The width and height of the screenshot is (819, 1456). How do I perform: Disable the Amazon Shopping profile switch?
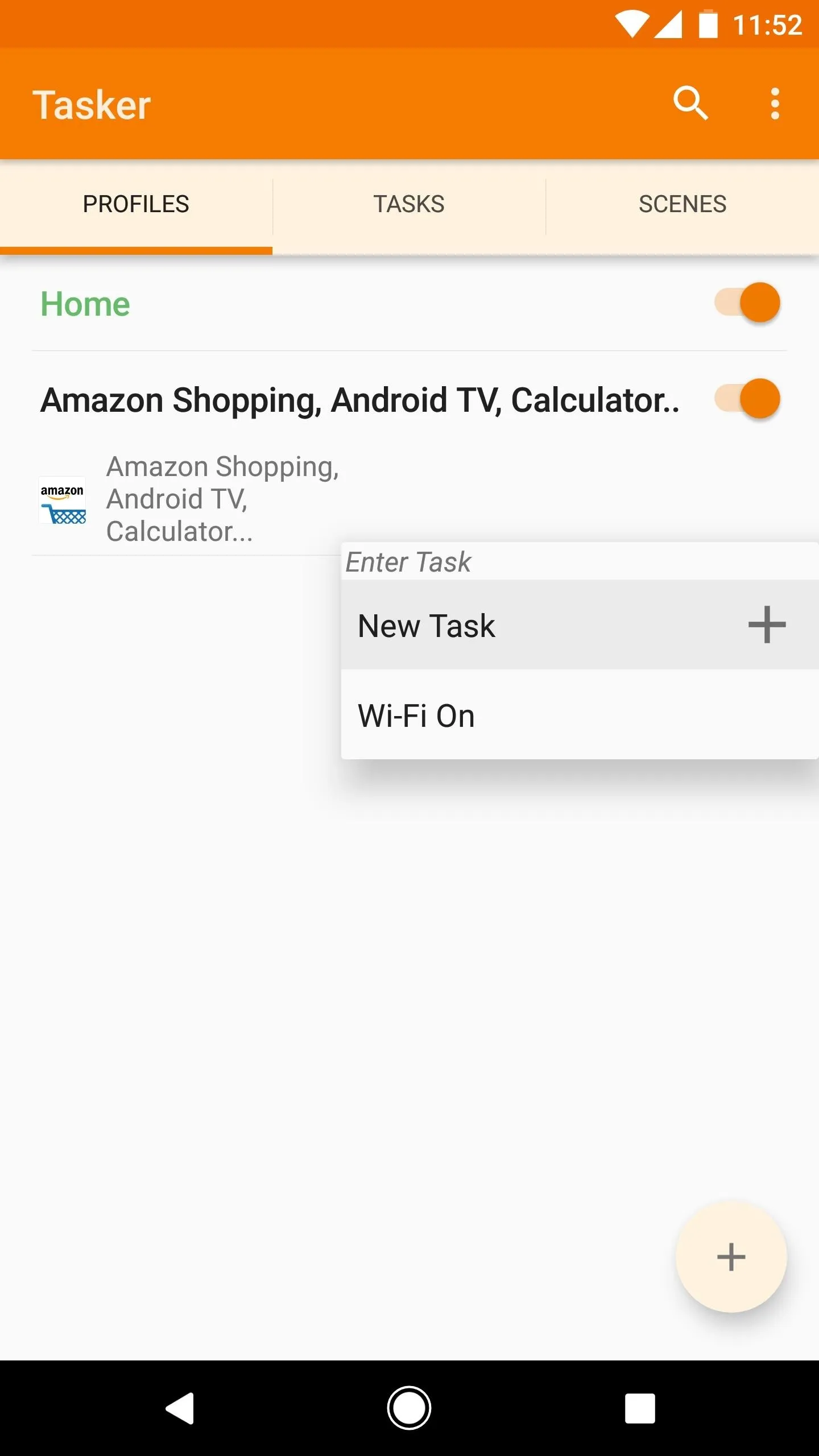pos(747,398)
